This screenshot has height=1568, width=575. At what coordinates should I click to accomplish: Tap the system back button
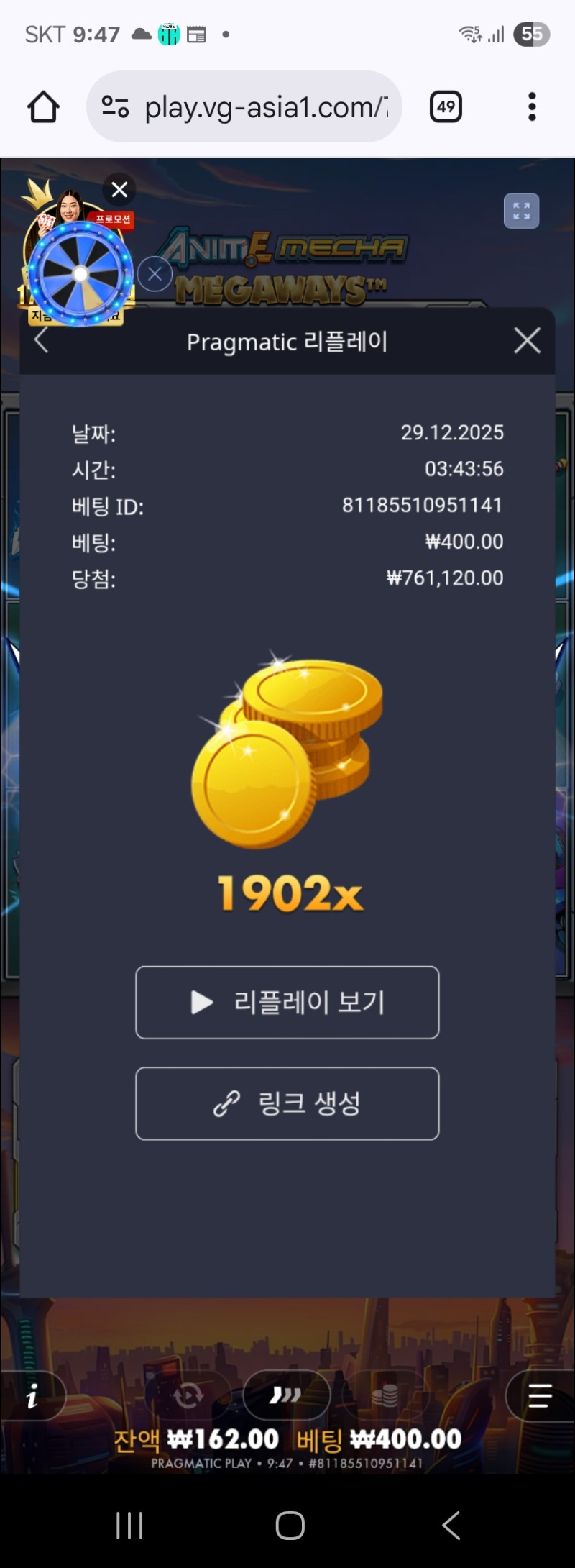click(x=451, y=1525)
